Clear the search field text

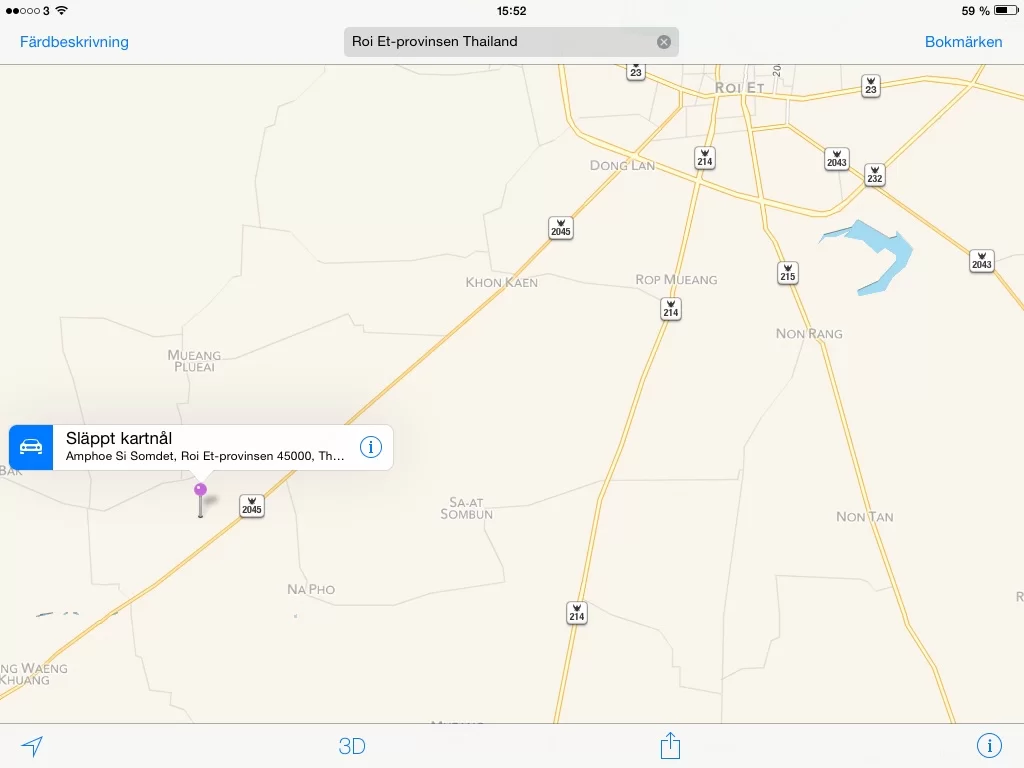pos(664,42)
